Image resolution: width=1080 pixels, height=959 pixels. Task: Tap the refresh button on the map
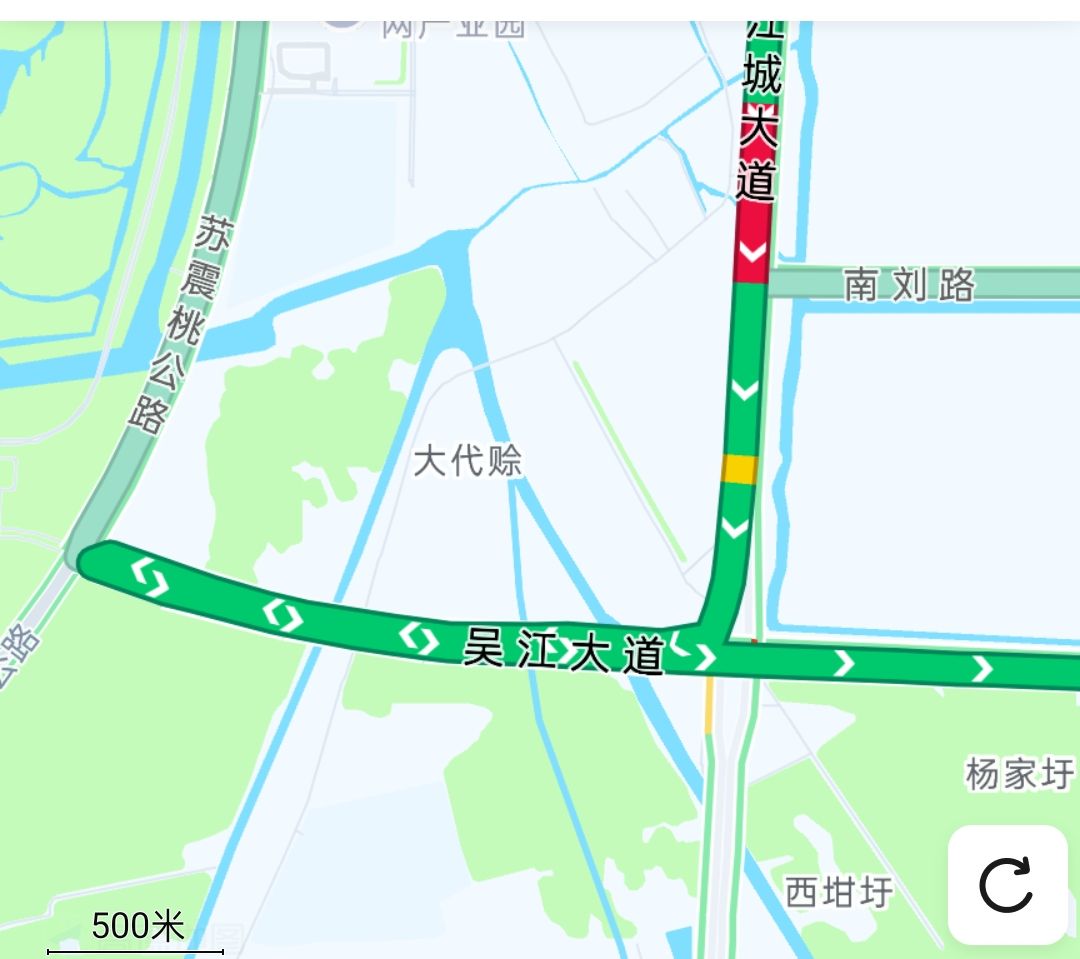(x=1006, y=884)
